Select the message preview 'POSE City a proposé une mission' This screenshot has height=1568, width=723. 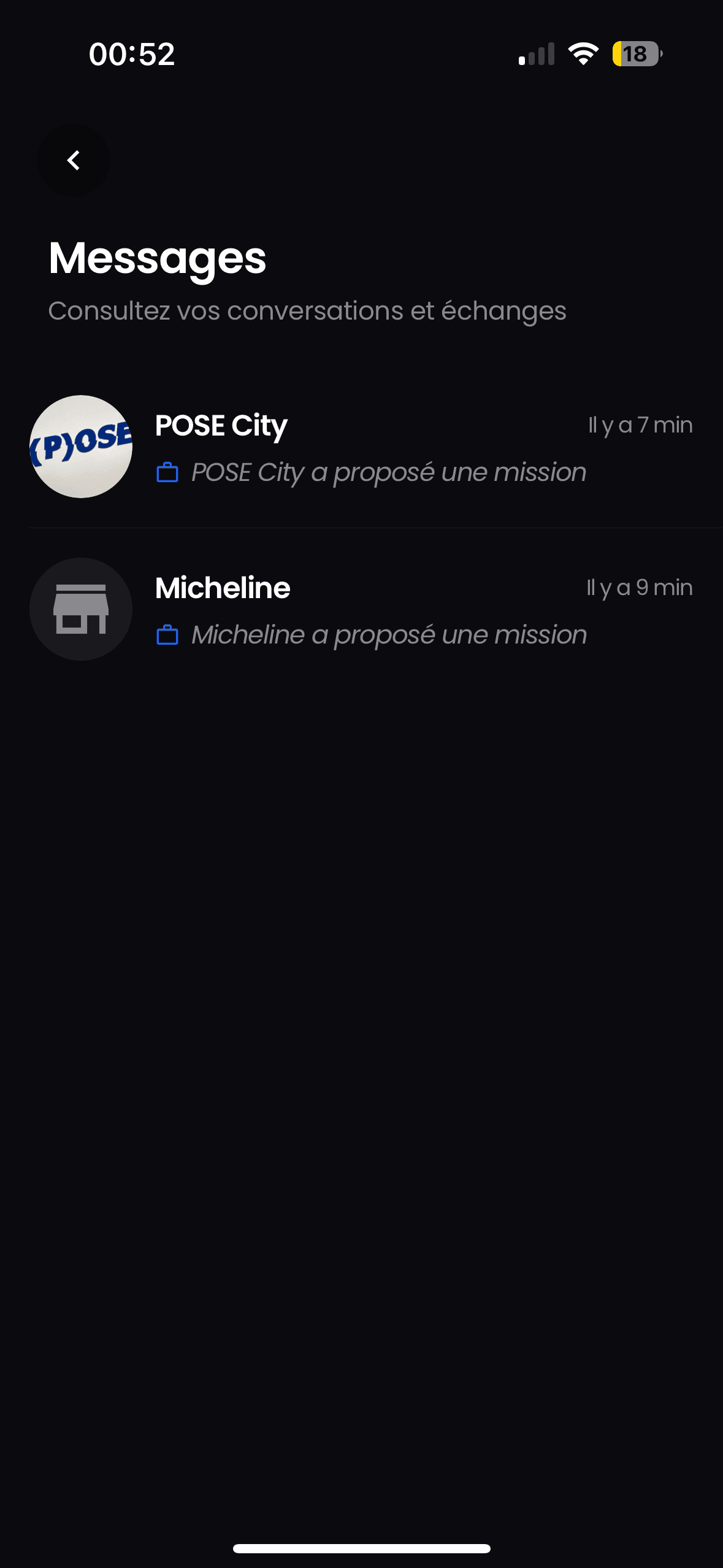coord(388,472)
